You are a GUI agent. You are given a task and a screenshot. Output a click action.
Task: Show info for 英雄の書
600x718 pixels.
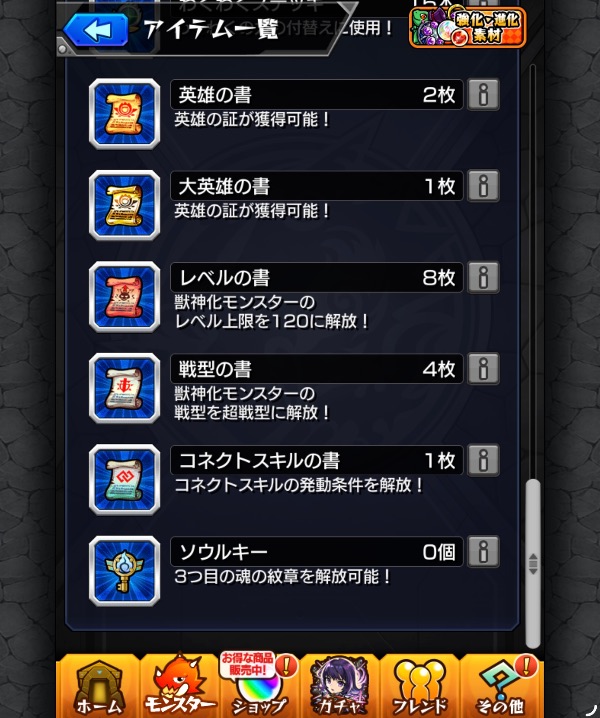(x=483, y=95)
